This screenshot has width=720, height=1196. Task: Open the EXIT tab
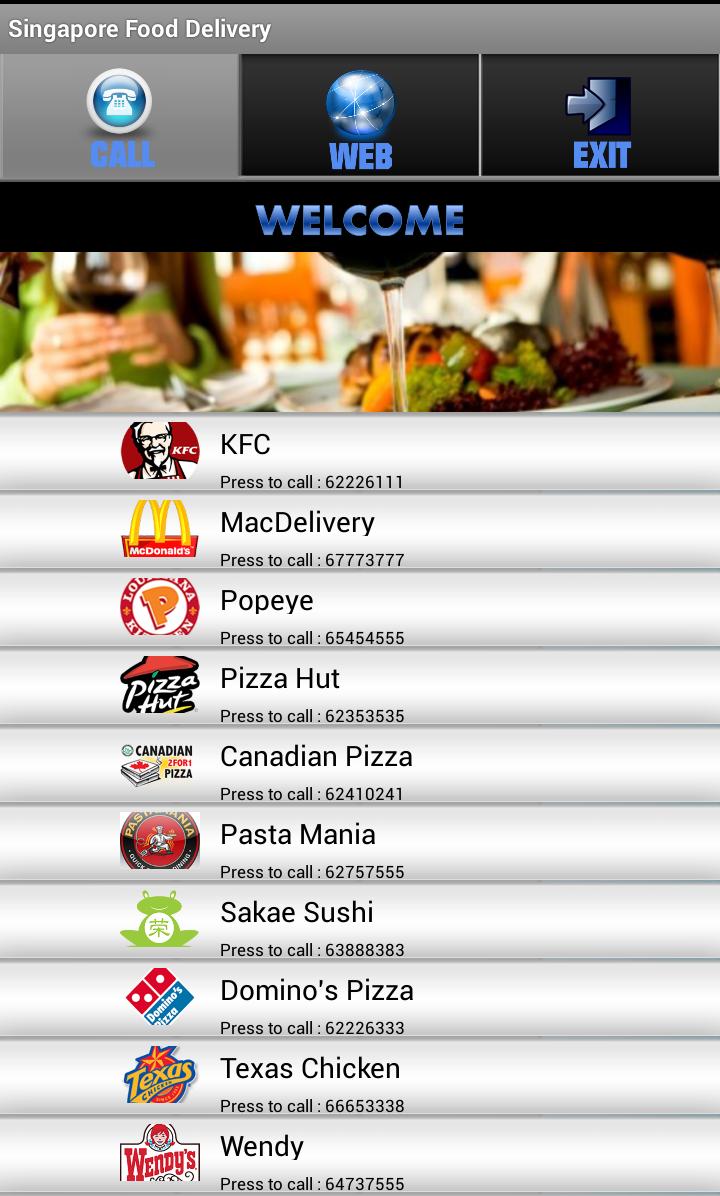pyautogui.click(x=598, y=116)
